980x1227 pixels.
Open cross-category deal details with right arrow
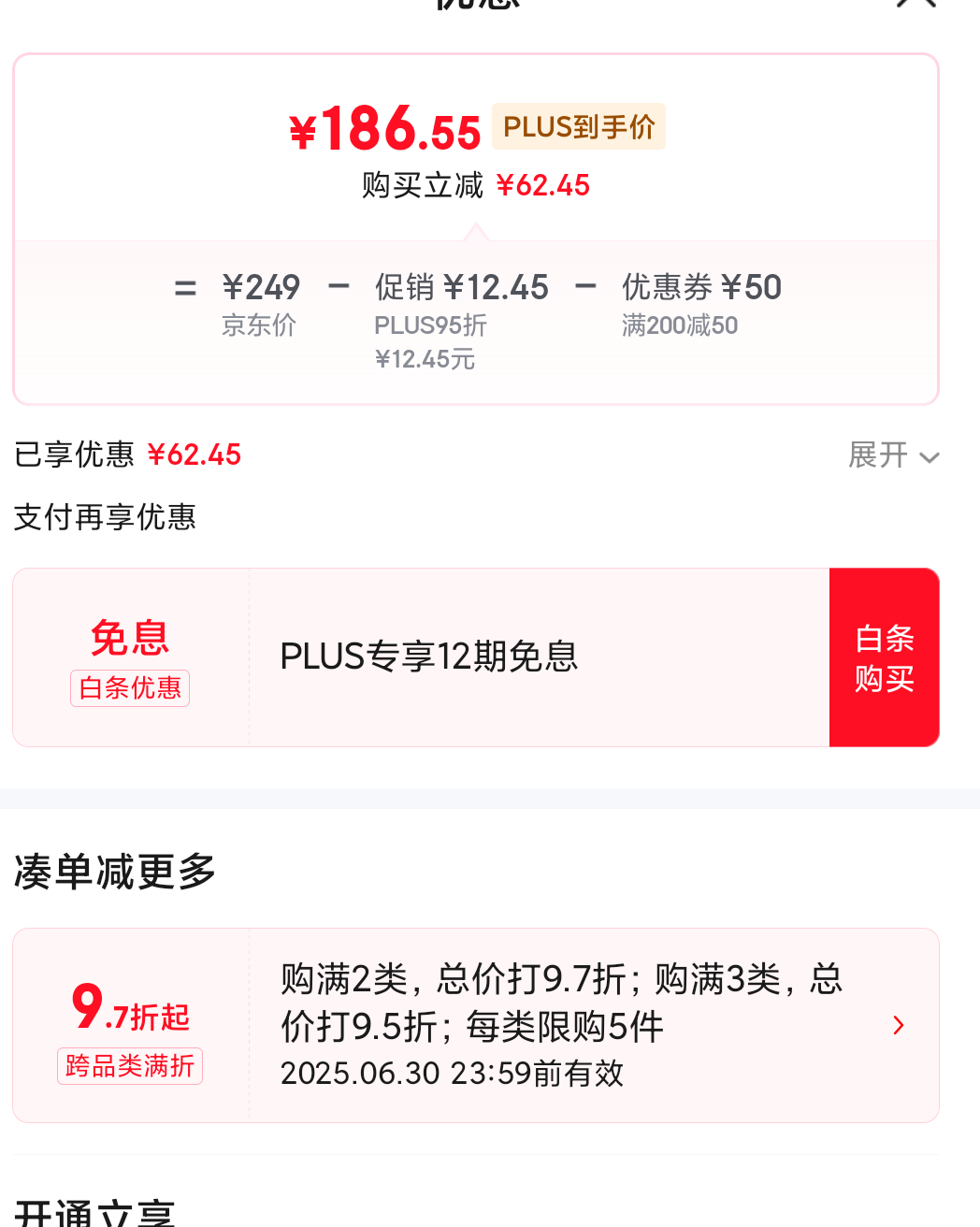tap(899, 1025)
